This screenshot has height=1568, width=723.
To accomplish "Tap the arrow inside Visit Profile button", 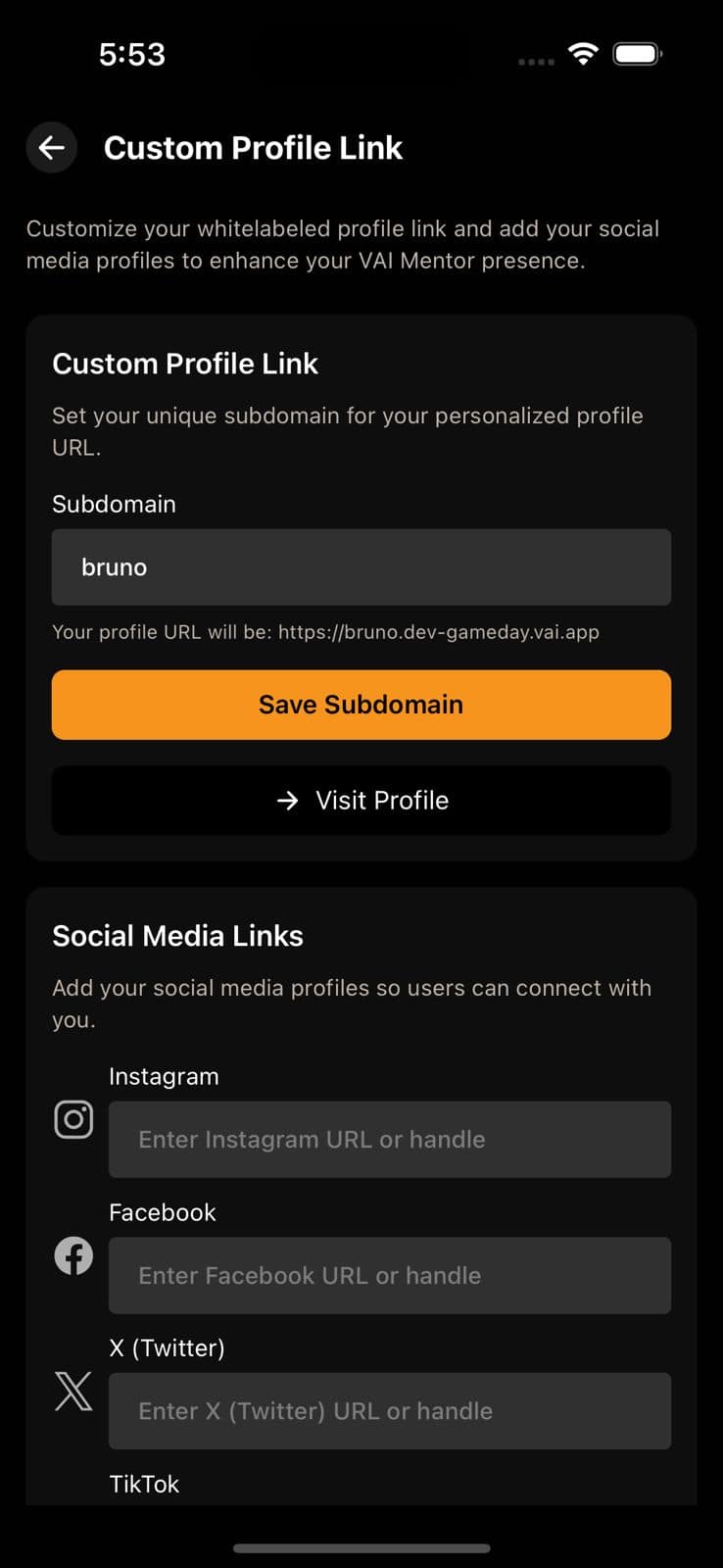I will 287,801.
